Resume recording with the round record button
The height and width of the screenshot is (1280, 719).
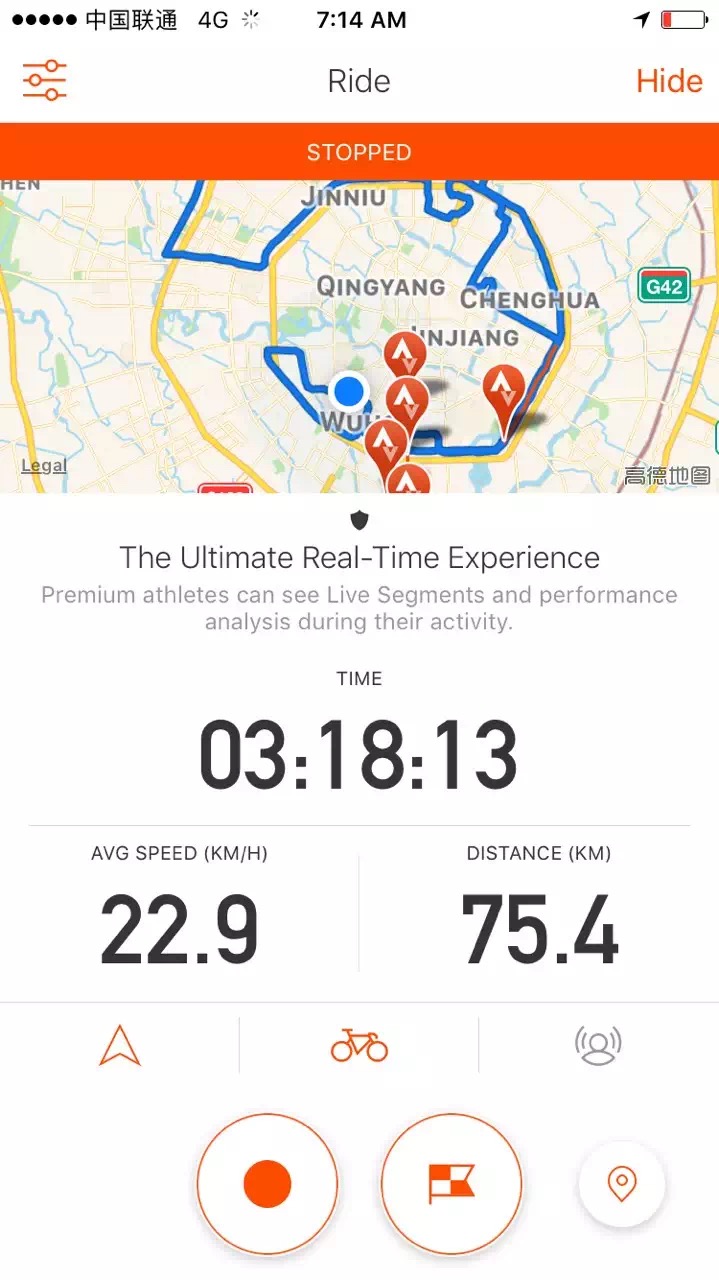pos(267,1184)
